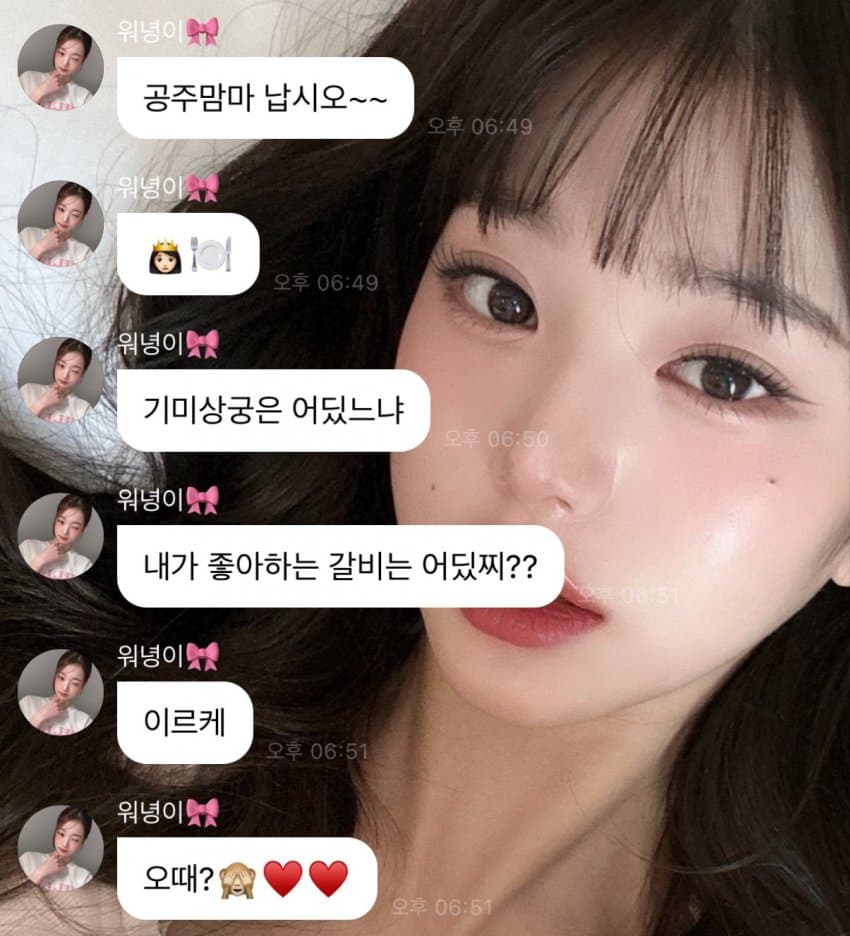View profile picture beside 갈비는 어딨찌 message
Screen dimensions: 850x936
click(x=60, y=535)
